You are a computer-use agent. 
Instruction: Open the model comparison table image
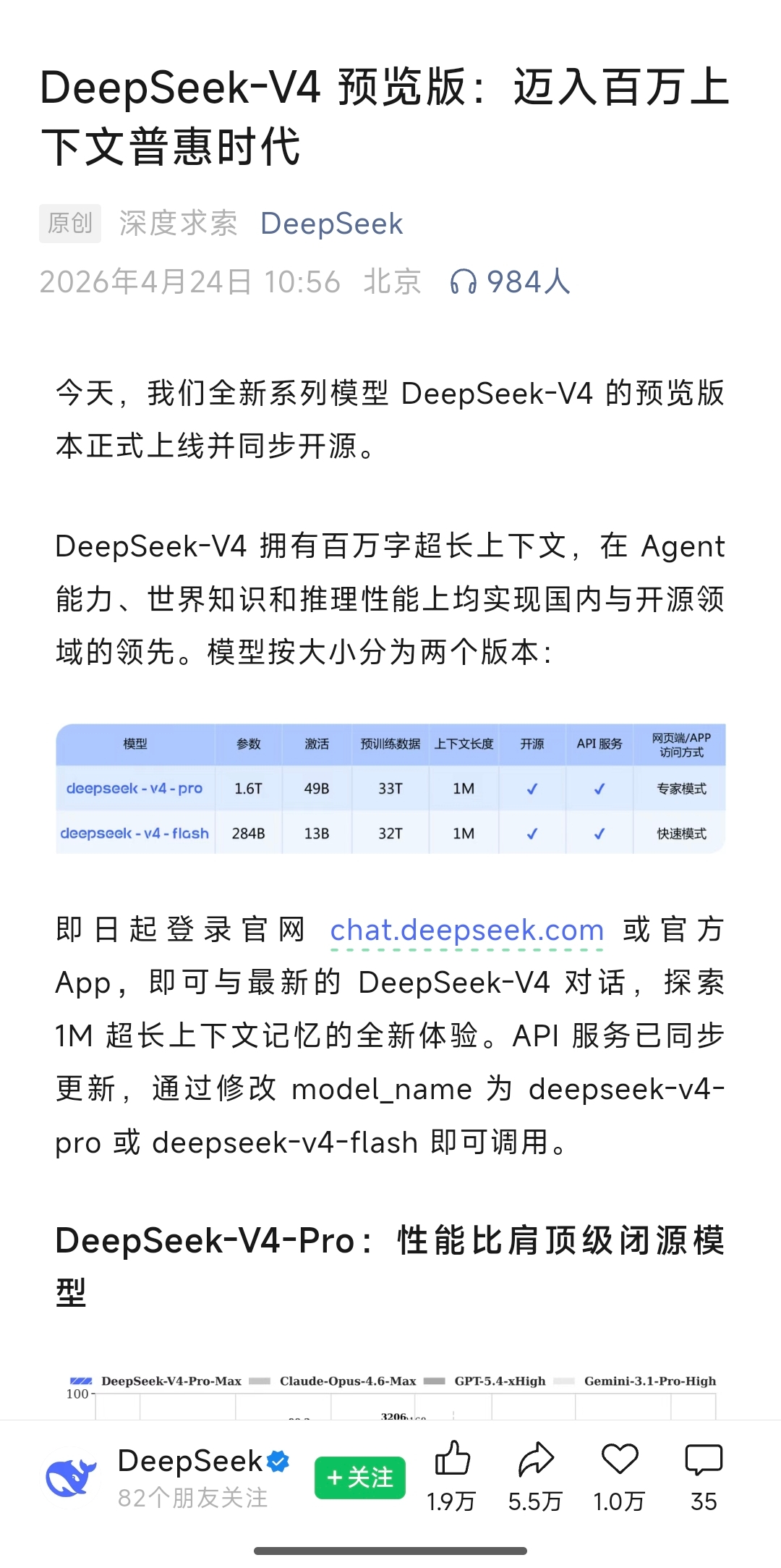click(x=390, y=789)
